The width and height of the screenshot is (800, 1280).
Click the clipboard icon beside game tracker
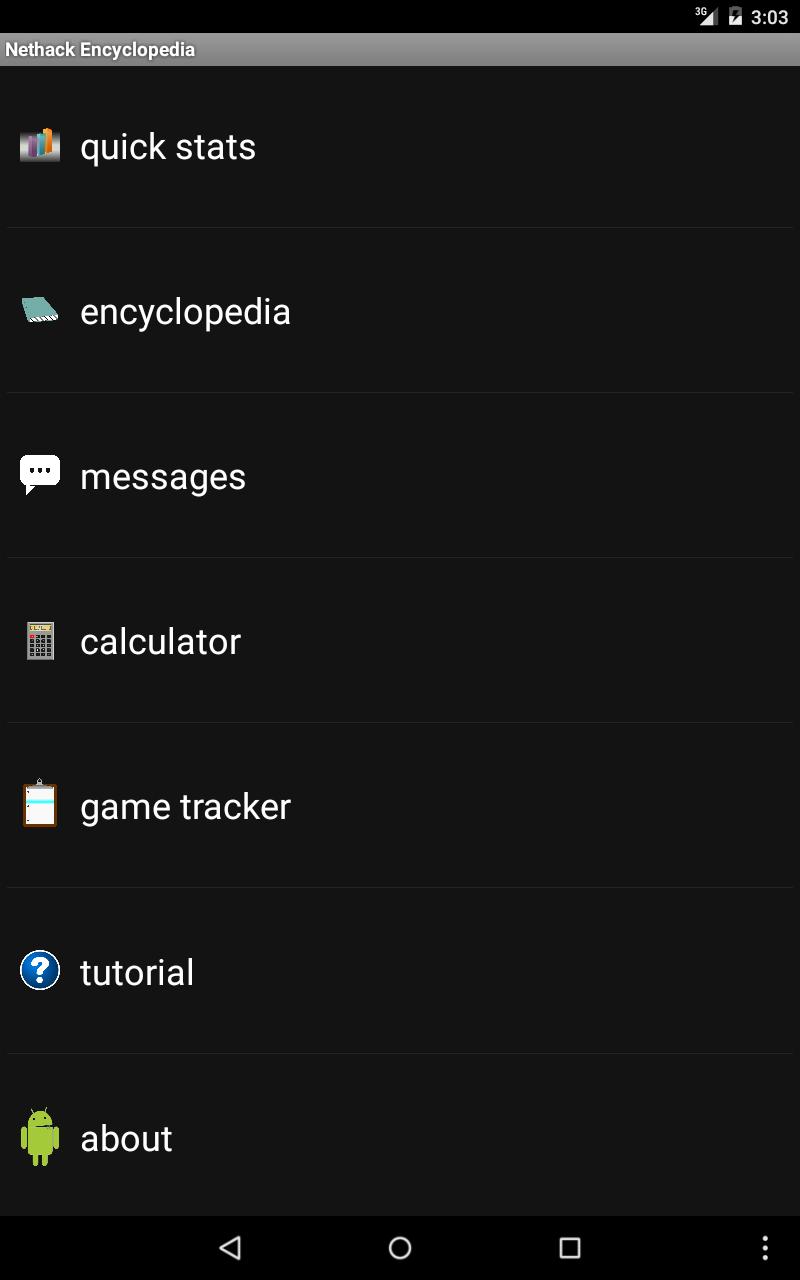coord(39,806)
